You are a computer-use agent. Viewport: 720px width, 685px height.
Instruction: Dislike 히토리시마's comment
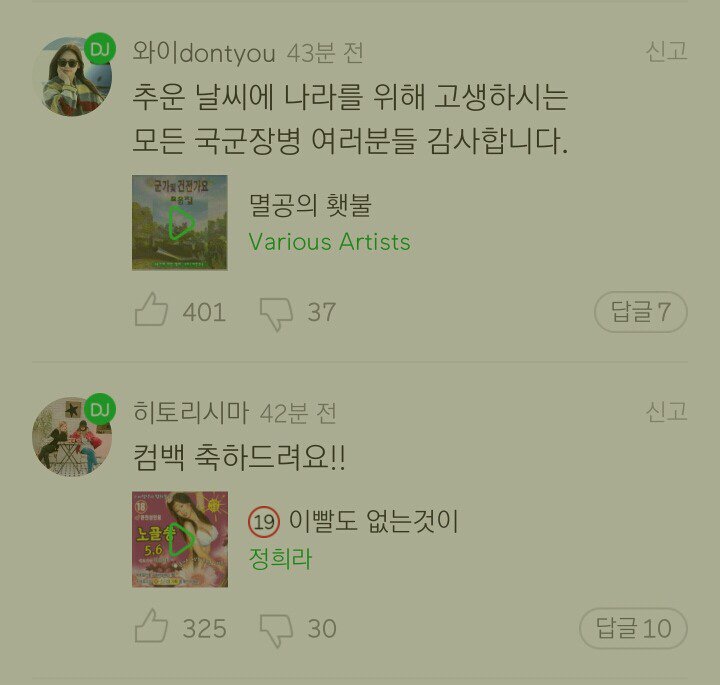[x=276, y=630]
